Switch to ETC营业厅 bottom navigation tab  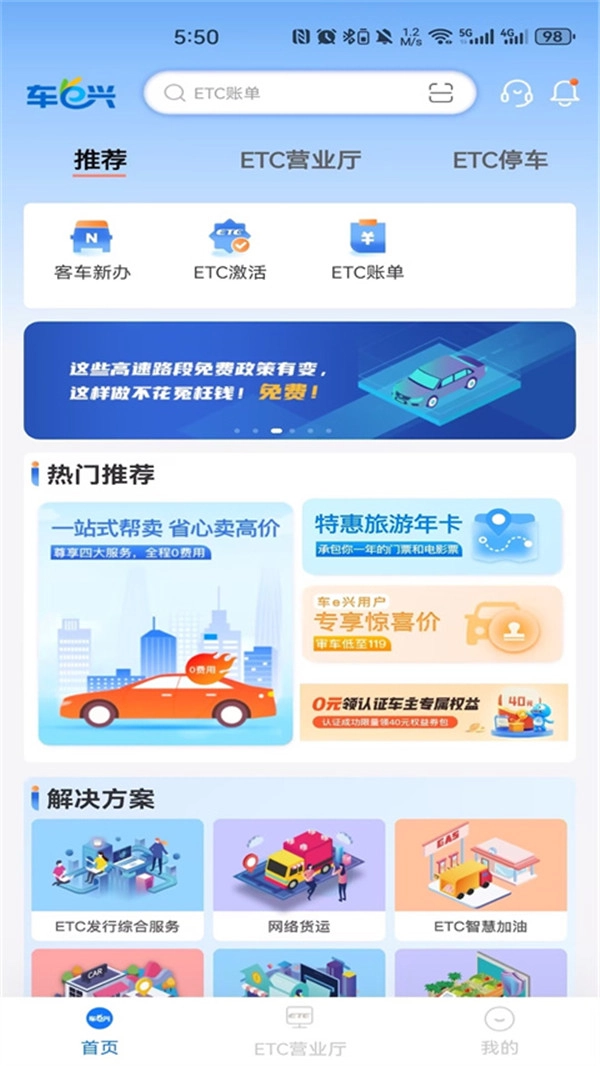tap(299, 1031)
